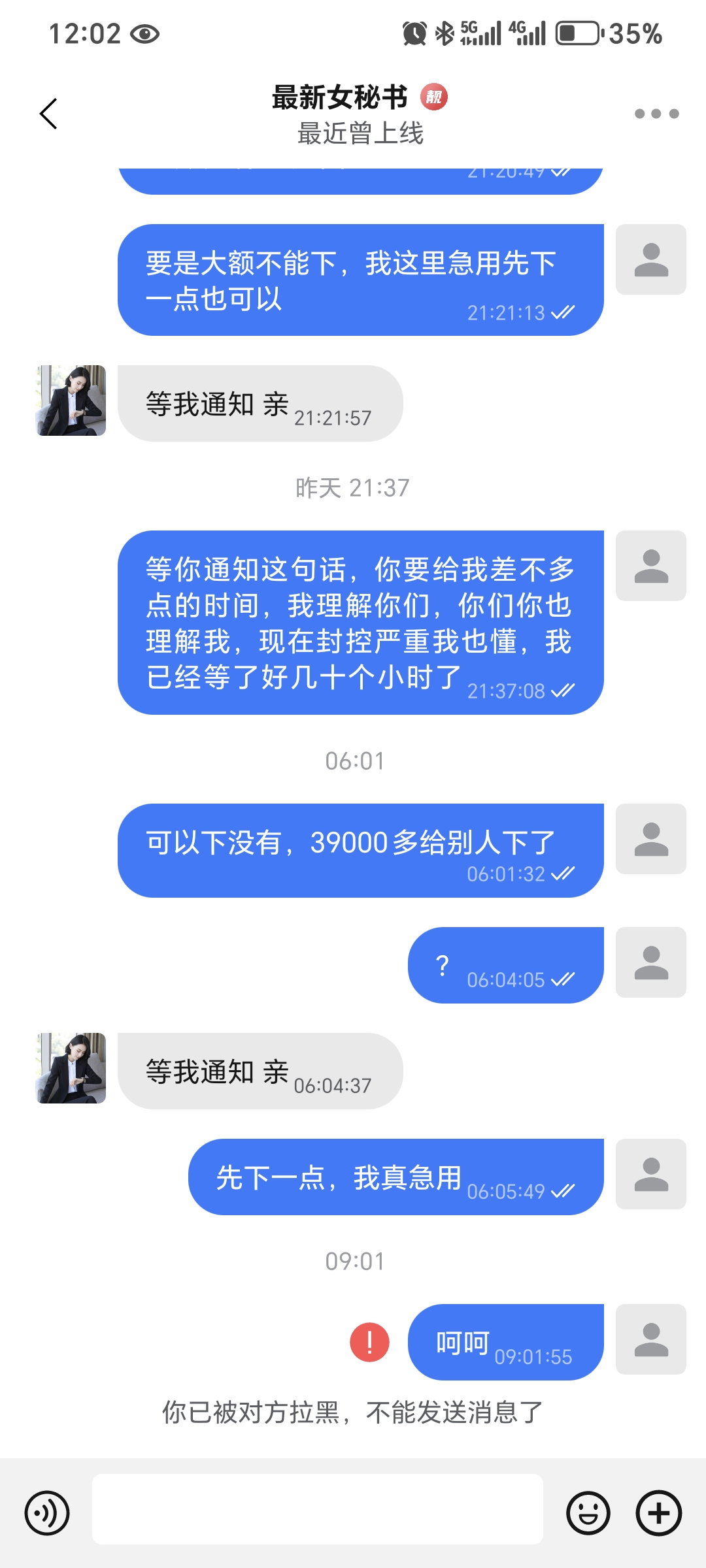The width and height of the screenshot is (706, 1568).
Task: Tap the red failed-send alert beside 呵呵
Action: click(x=369, y=1342)
